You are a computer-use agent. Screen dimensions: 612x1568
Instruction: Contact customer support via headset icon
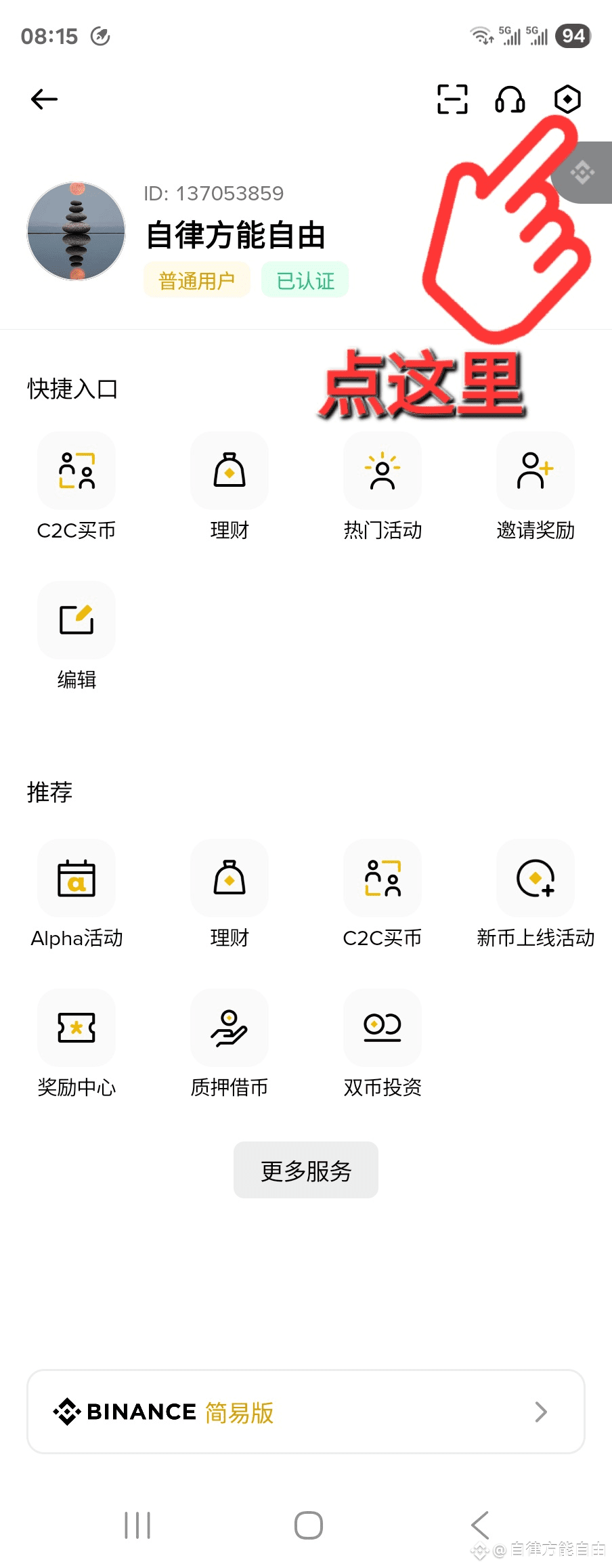coord(510,100)
